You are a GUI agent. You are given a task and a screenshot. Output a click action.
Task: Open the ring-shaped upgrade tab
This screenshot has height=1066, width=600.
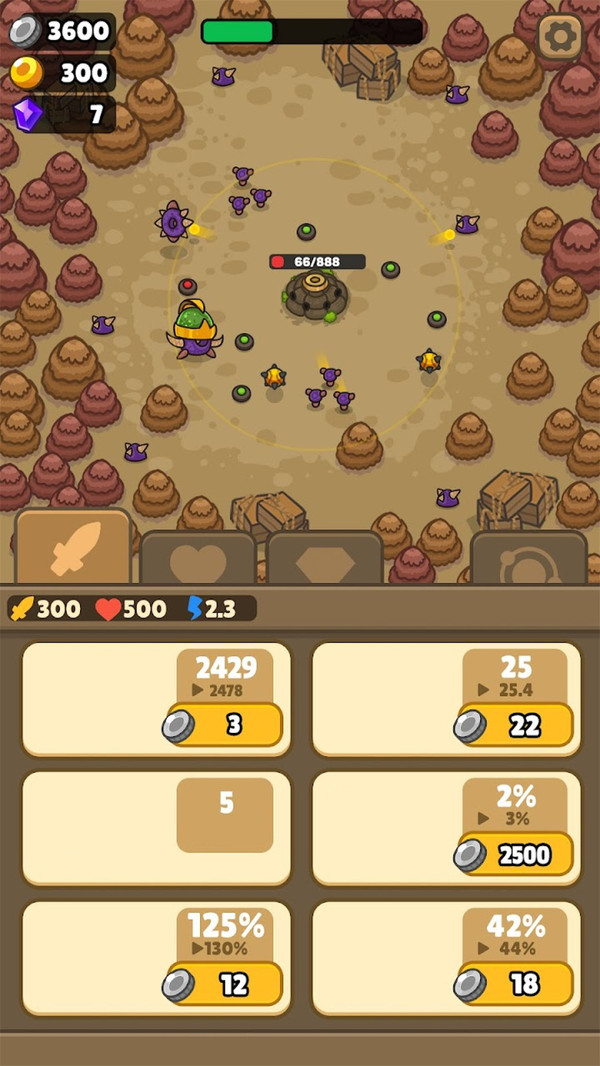[528, 562]
